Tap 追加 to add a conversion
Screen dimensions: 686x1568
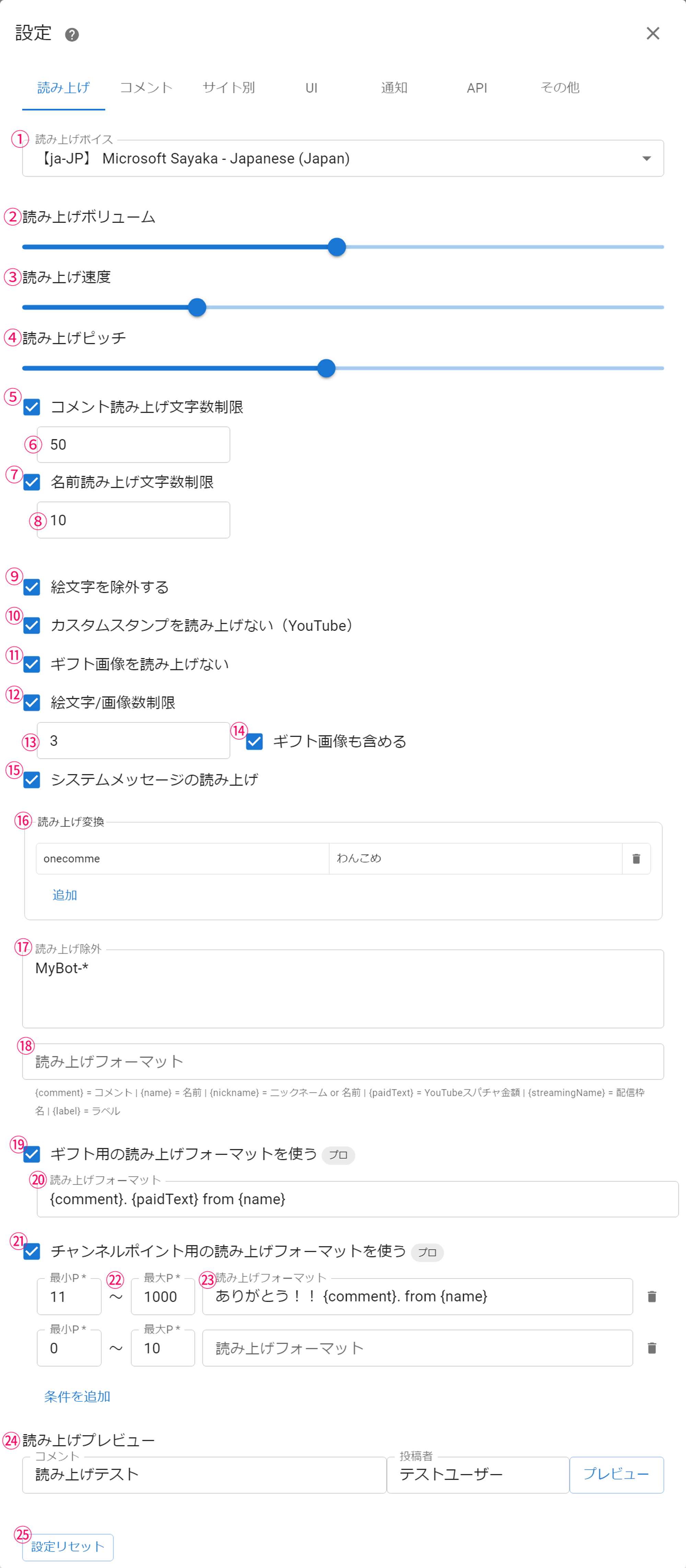[x=64, y=895]
